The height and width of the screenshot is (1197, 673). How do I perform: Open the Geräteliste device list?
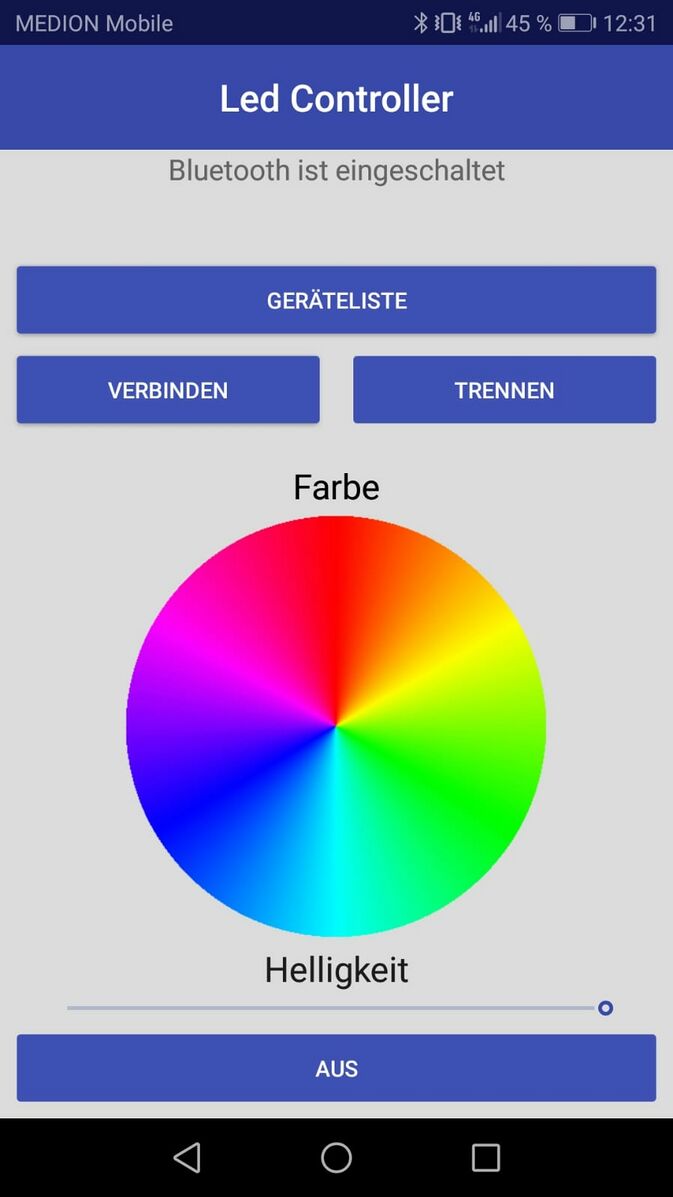[x=336, y=300]
